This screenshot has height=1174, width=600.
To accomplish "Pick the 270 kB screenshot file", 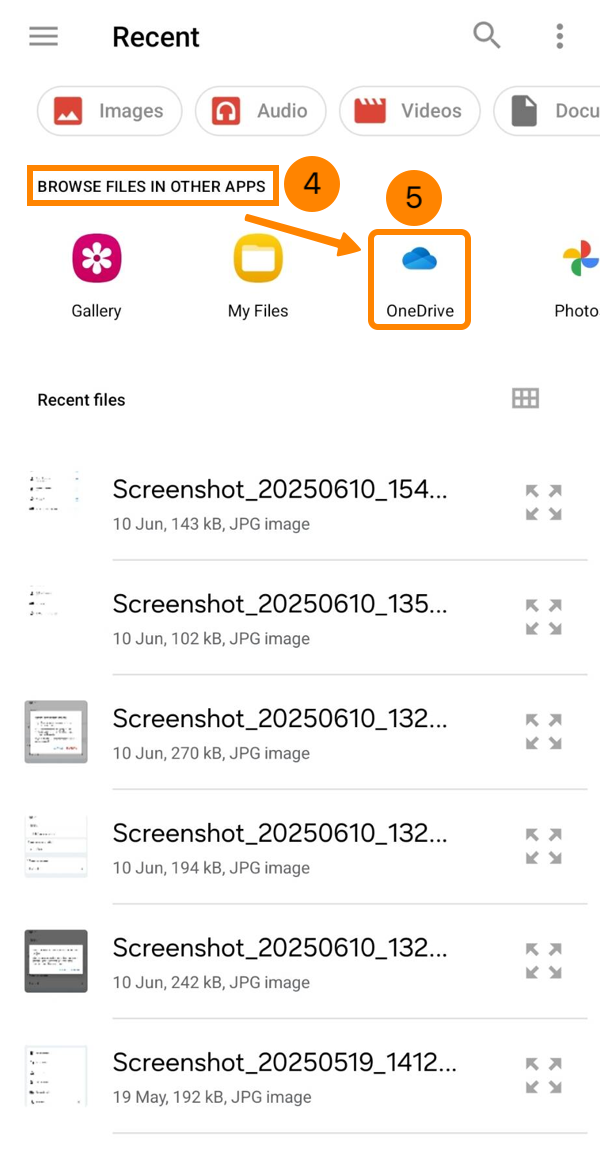I will (280, 732).
